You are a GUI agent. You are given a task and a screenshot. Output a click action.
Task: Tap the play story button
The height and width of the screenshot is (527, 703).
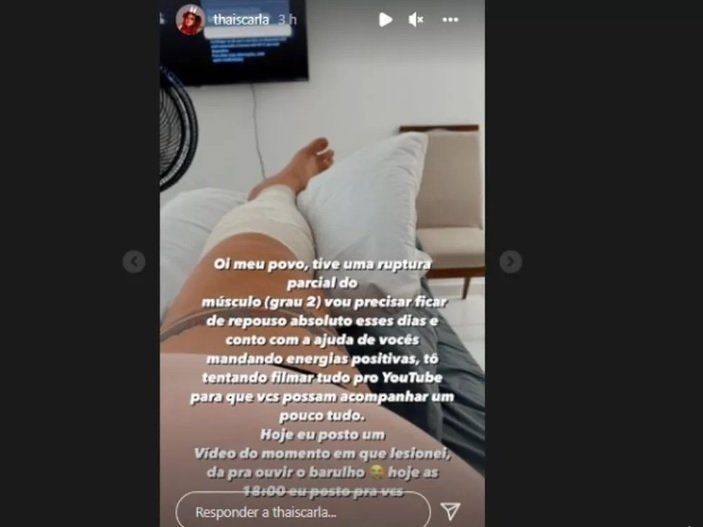pyautogui.click(x=385, y=19)
